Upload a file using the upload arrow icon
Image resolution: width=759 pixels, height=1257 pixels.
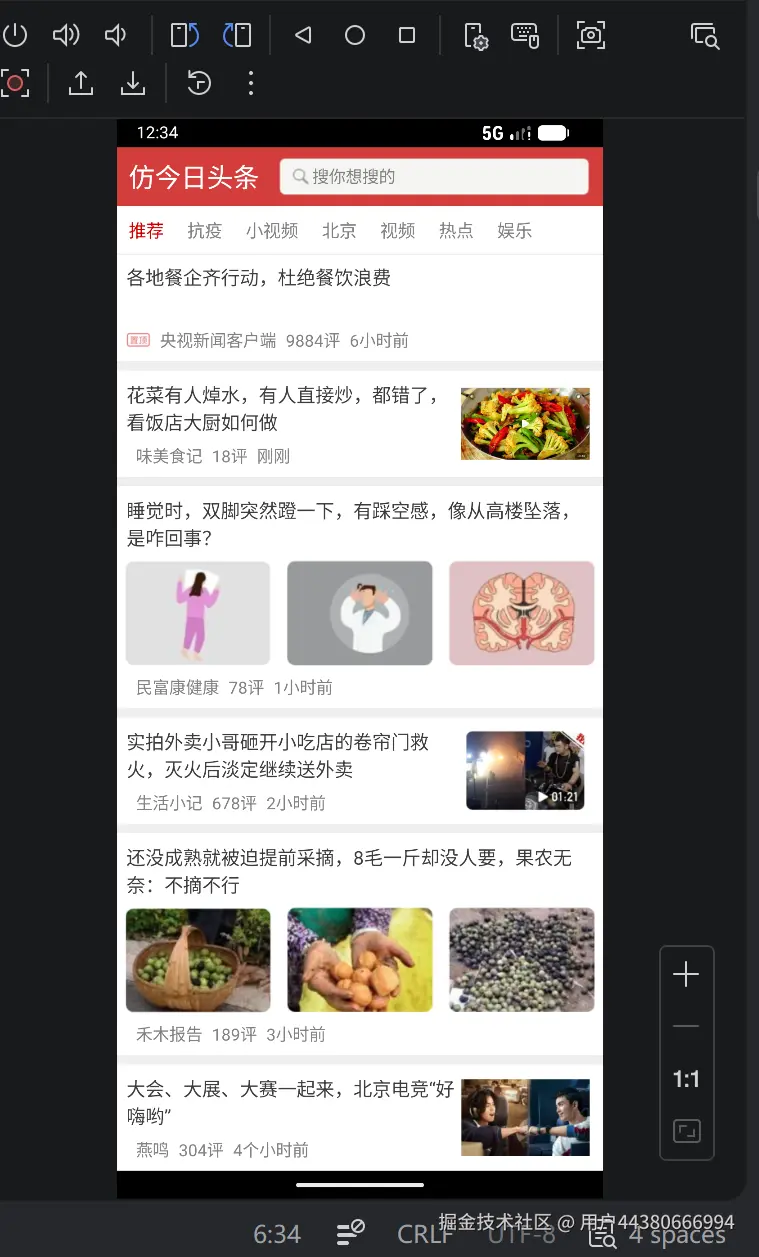click(x=81, y=84)
